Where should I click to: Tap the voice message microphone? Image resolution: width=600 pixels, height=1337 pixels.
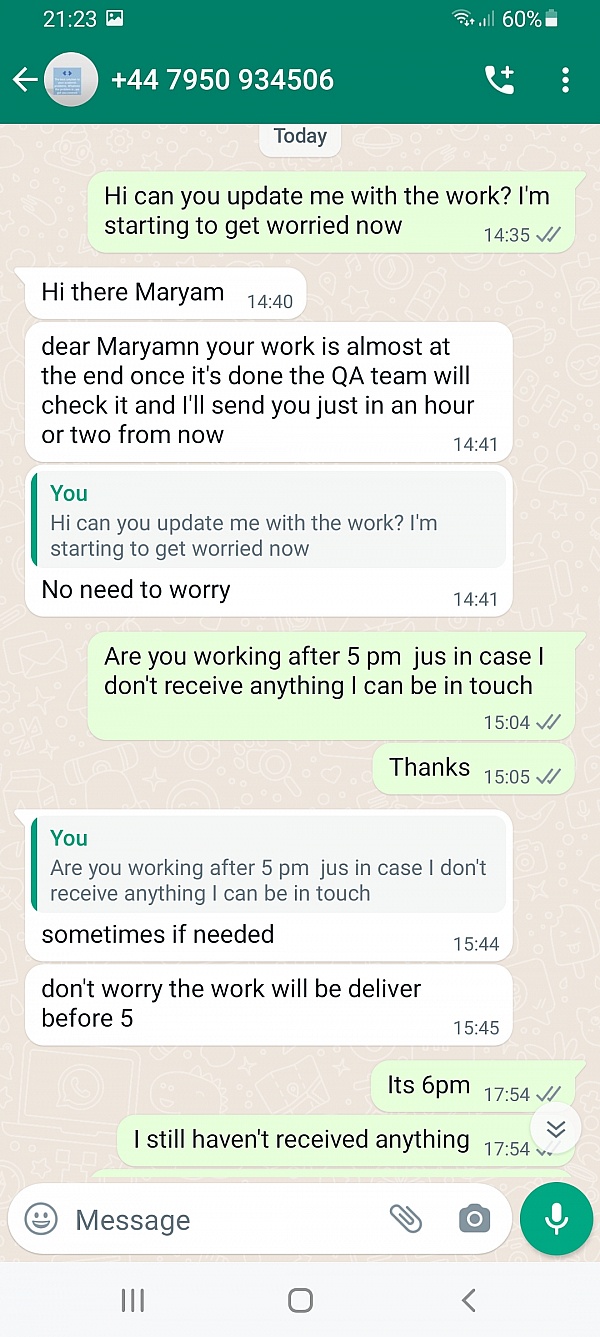pos(557,1218)
